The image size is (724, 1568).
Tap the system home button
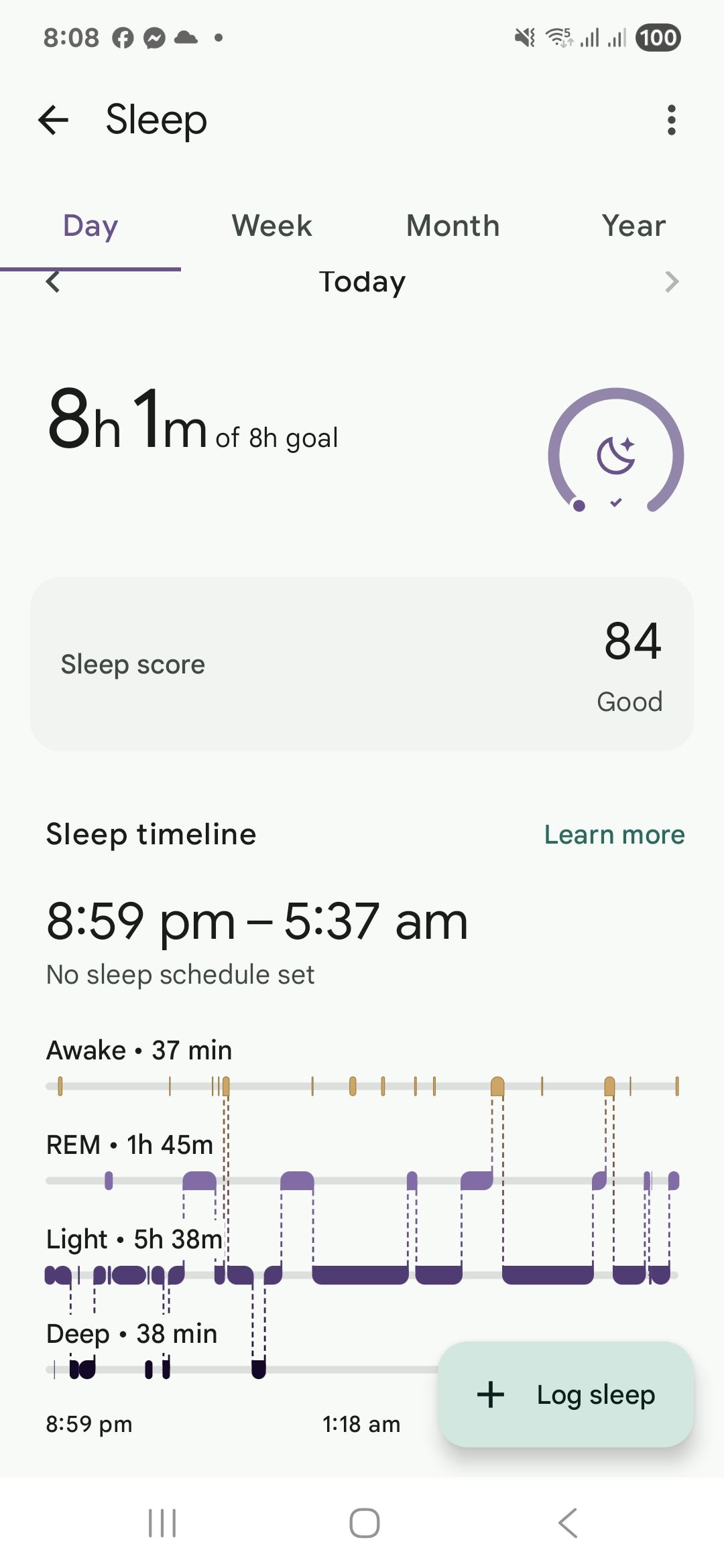(x=364, y=1522)
